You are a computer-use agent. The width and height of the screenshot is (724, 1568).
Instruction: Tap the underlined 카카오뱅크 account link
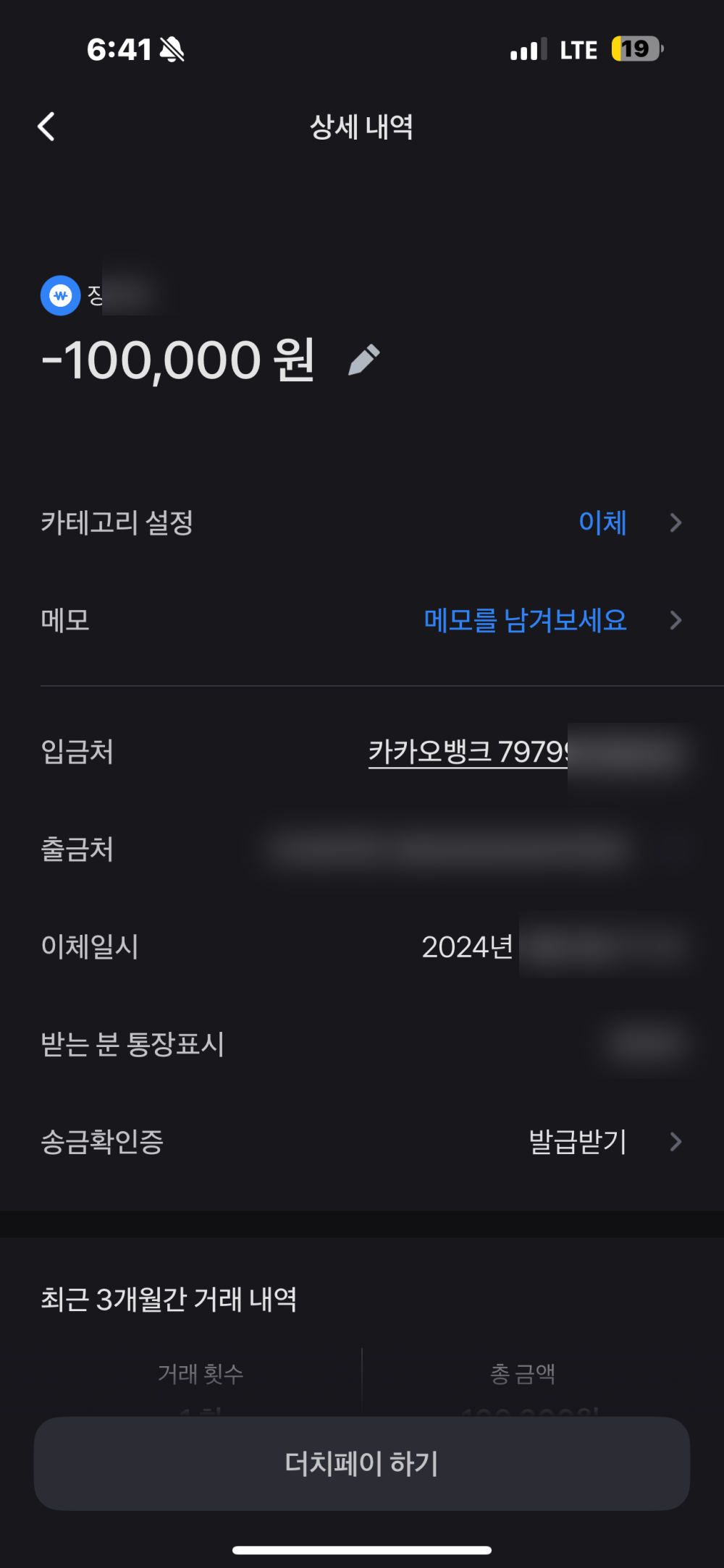pyautogui.click(x=469, y=752)
